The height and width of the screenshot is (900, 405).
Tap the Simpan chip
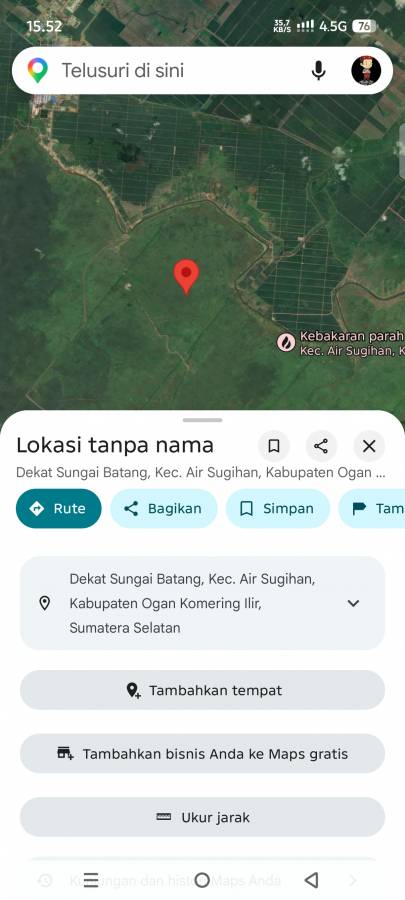point(278,509)
